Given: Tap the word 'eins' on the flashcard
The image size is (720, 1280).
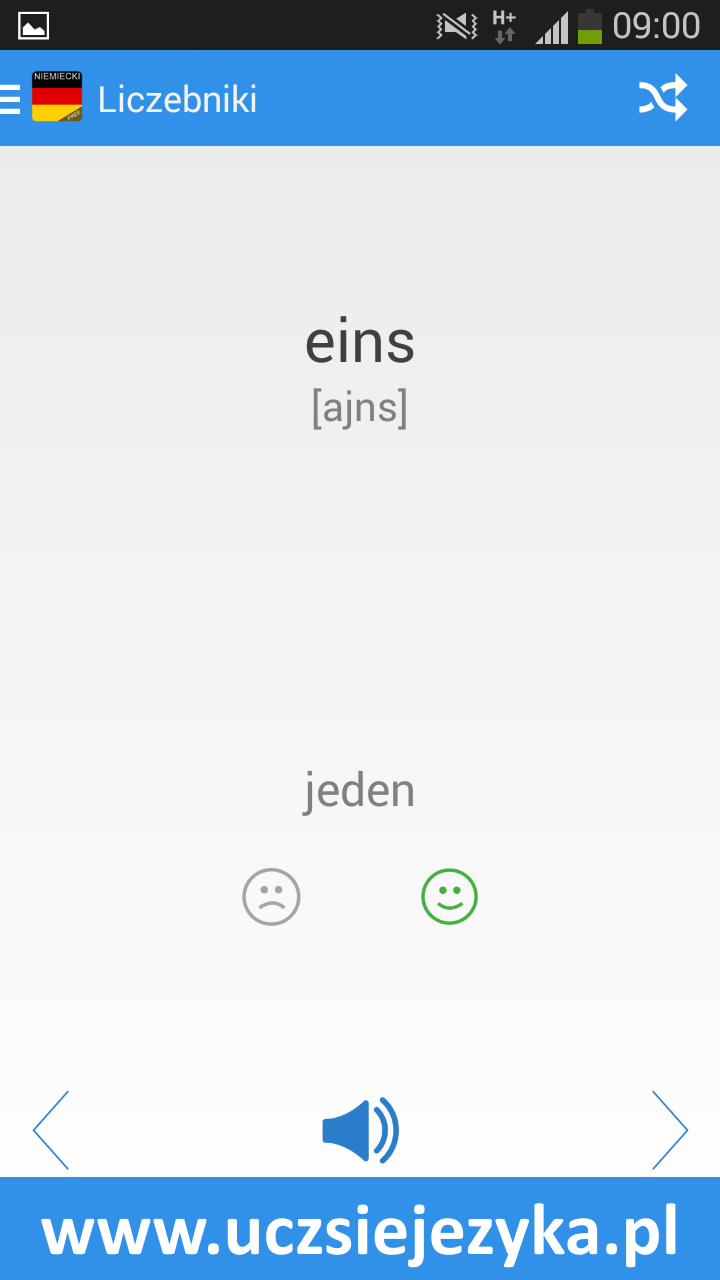Looking at the screenshot, I should (x=361, y=342).
